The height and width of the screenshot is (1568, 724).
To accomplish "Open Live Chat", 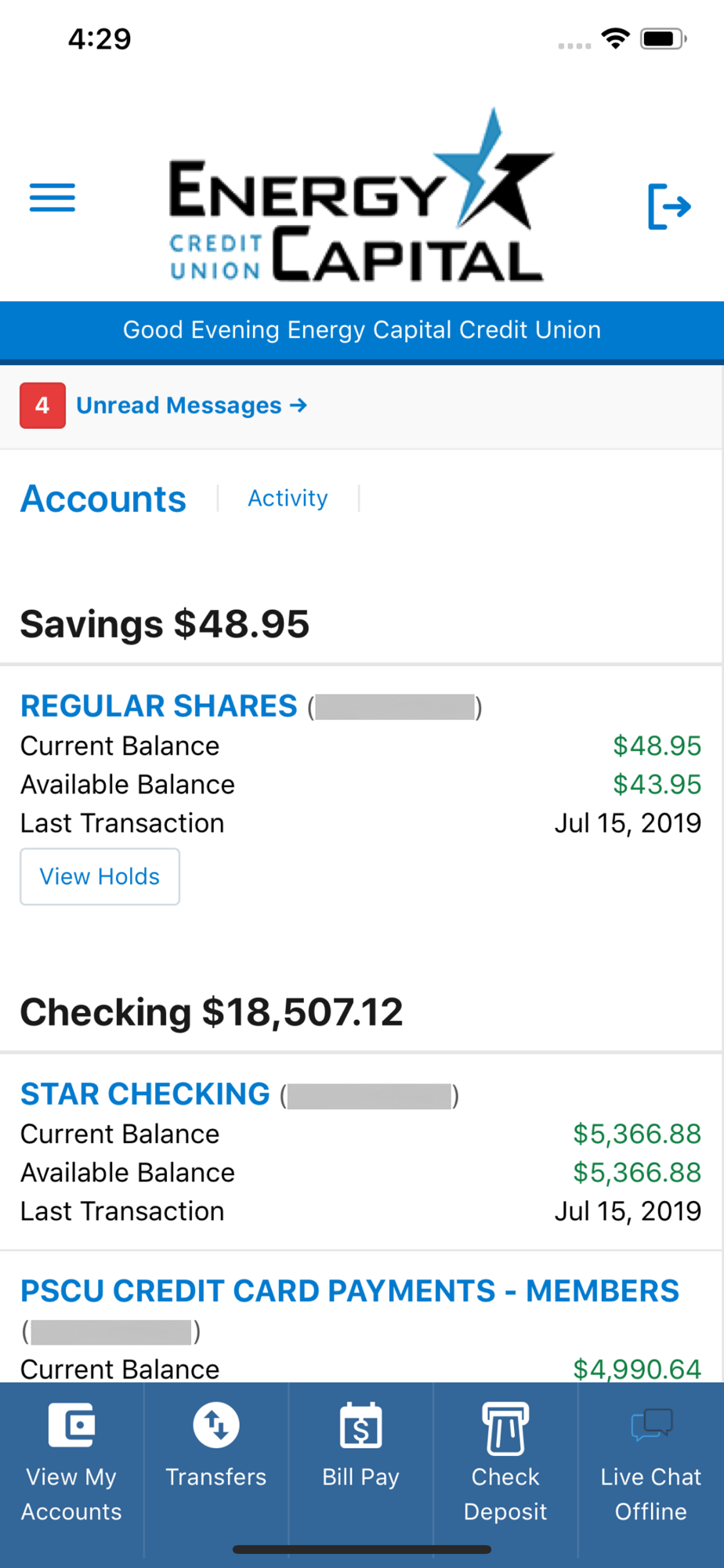I will pyautogui.click(x=651, y=1463).
